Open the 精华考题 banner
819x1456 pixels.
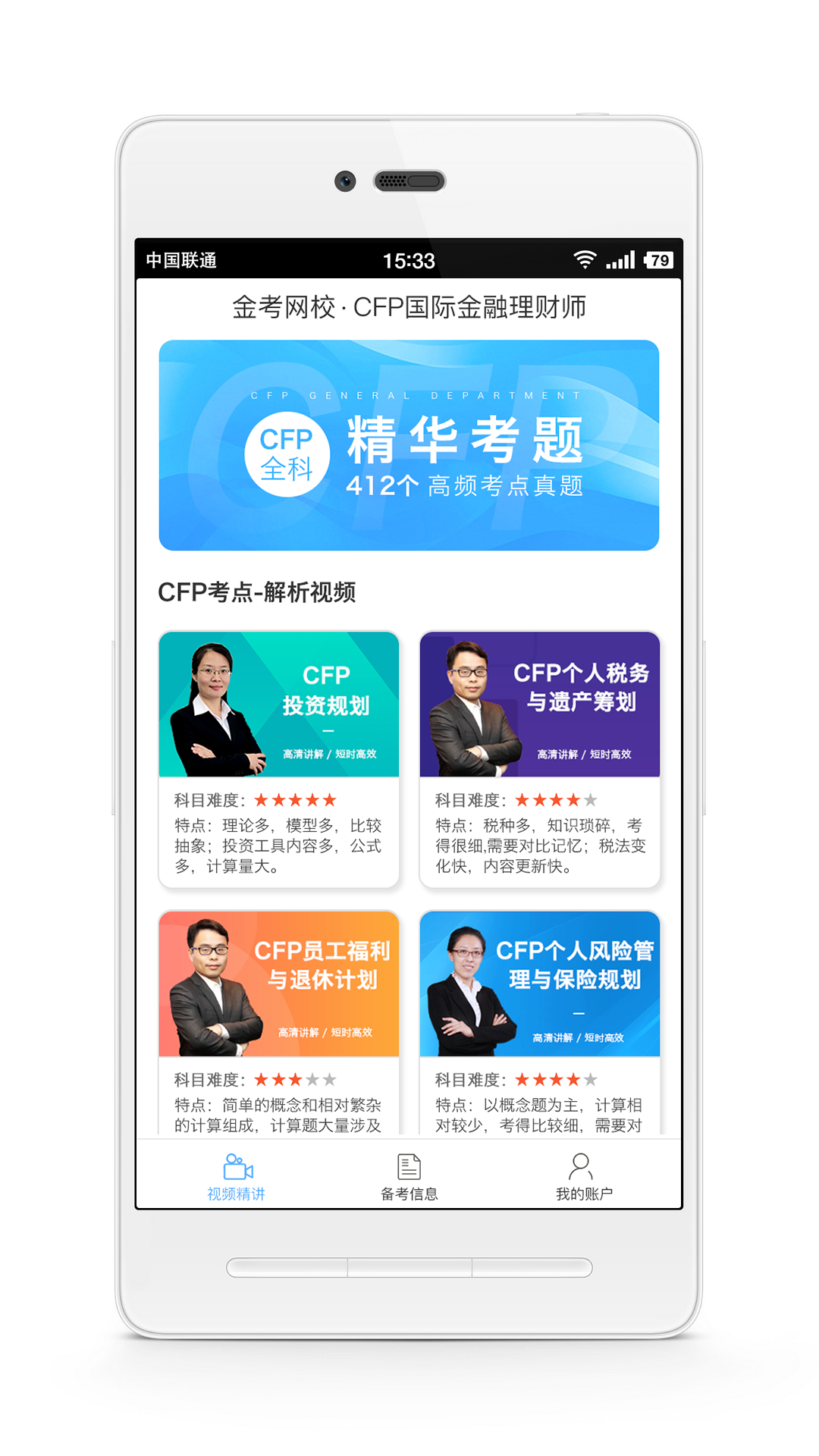pos(409,445)
